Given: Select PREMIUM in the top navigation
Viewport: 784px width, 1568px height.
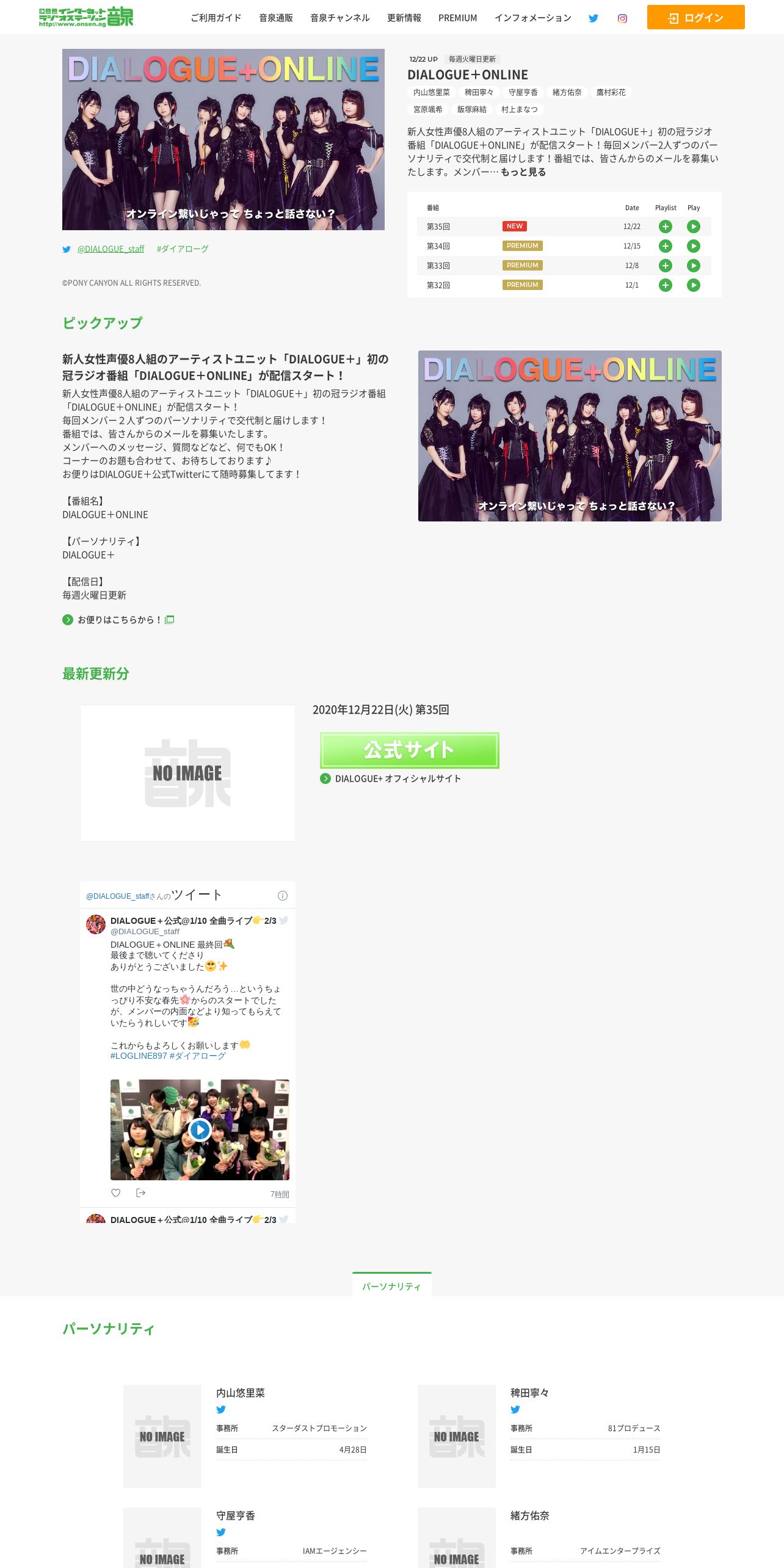Looking at the screenshot, I should pos(457,18).
